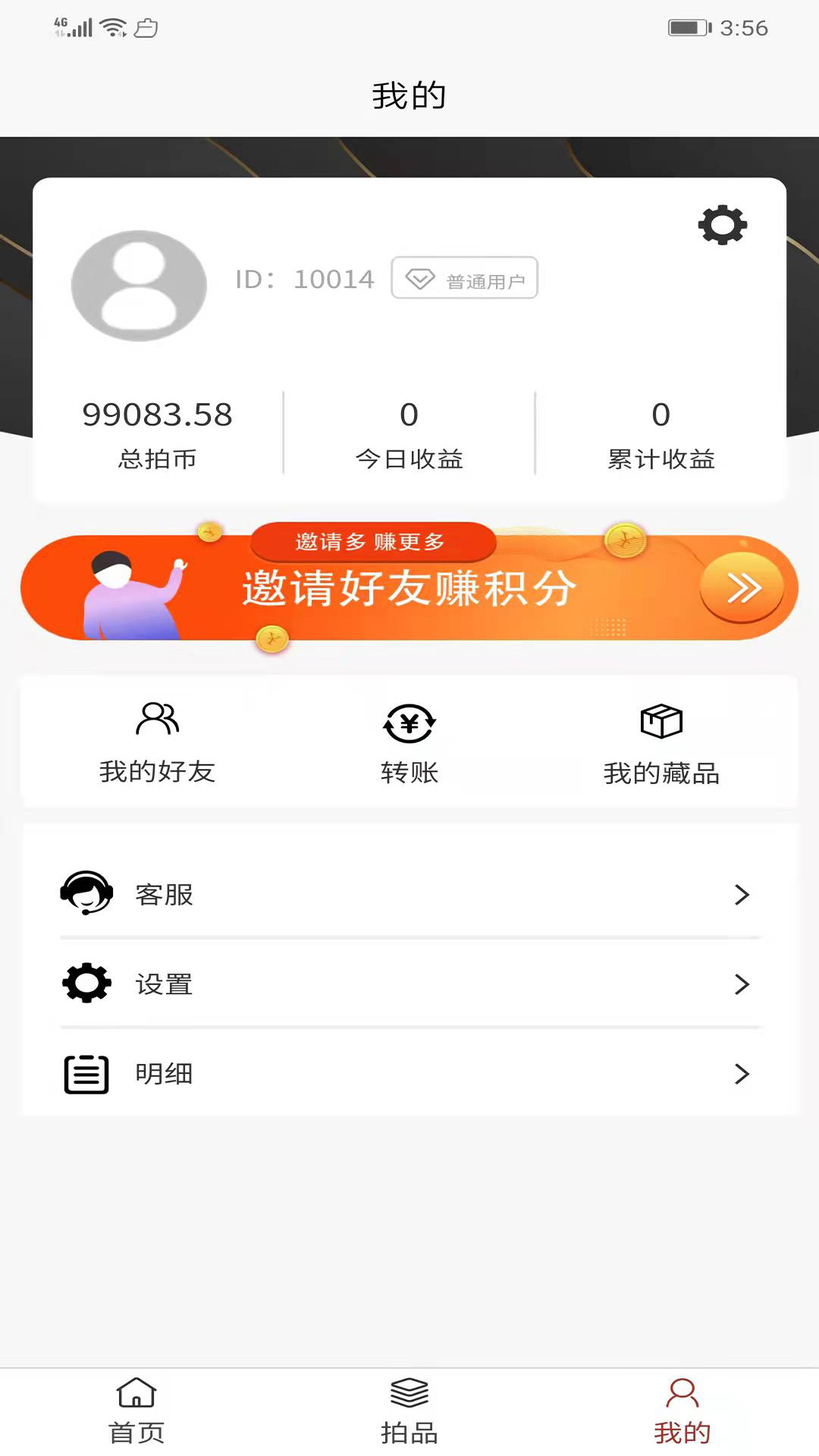The width and height of the screenshot is (819, 1456).
Task: Select the 我的 tab
Action: coord(682,1410)
